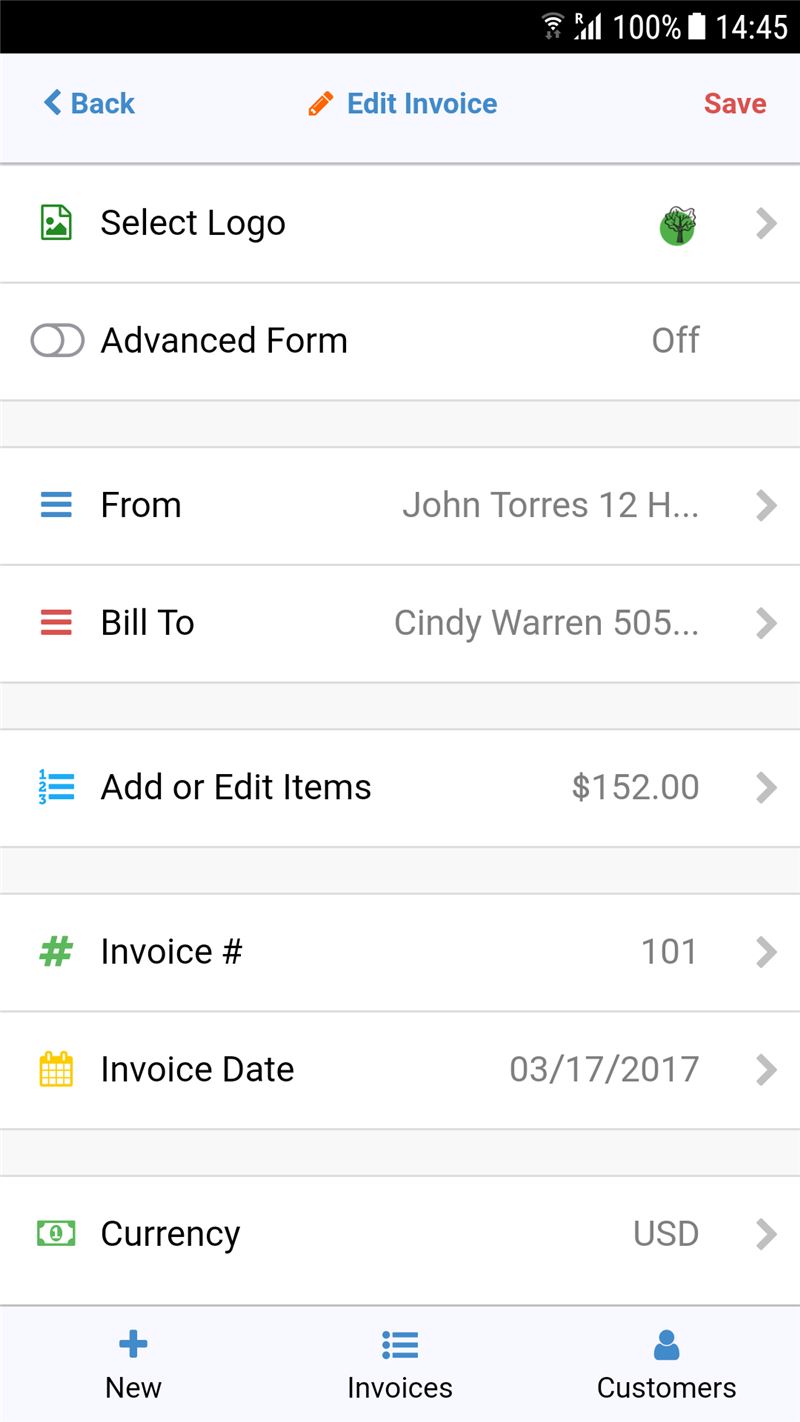The width and height of the screenshot is (800, 1422).
Task: Change the Currency from USD
Action: click(400, 1234)
